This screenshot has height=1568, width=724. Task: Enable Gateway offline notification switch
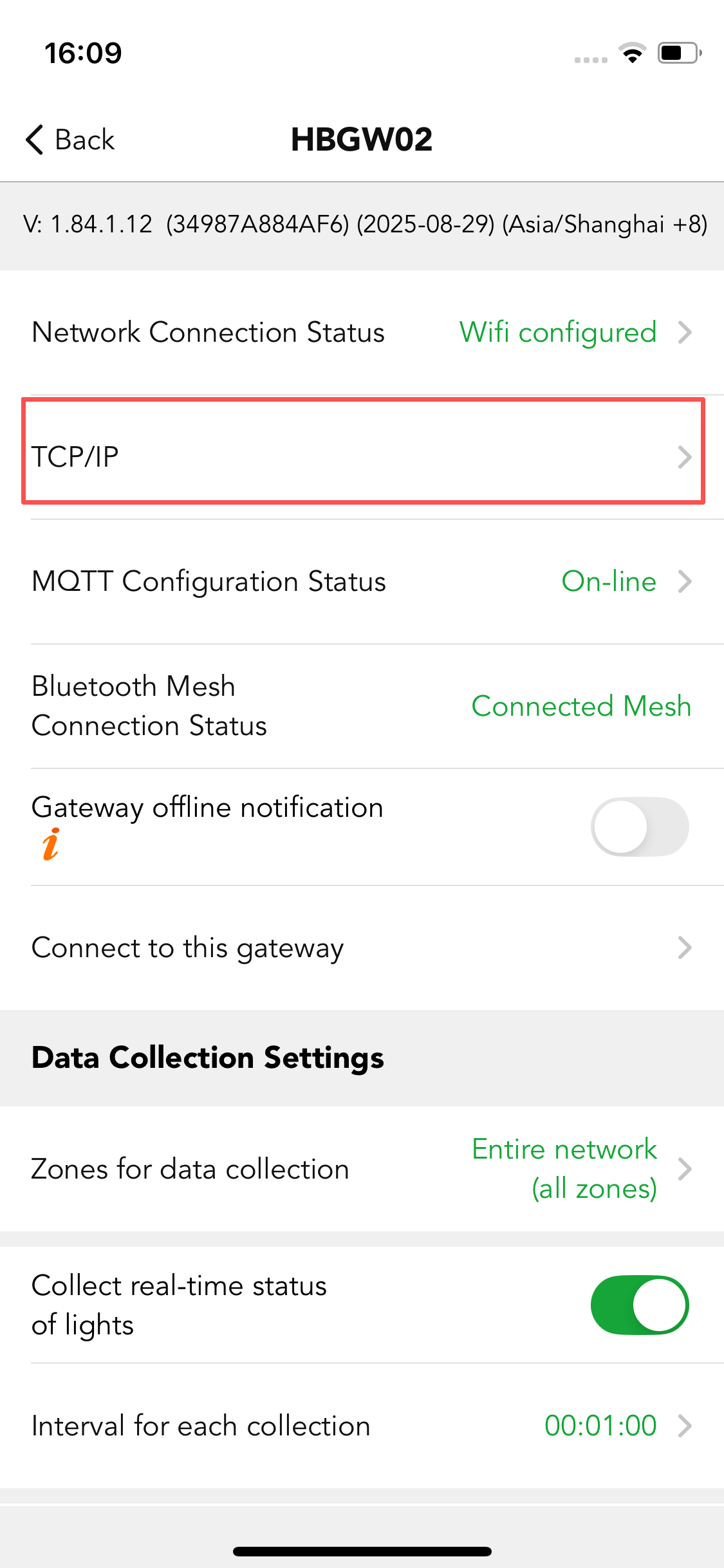pos(639,827)
